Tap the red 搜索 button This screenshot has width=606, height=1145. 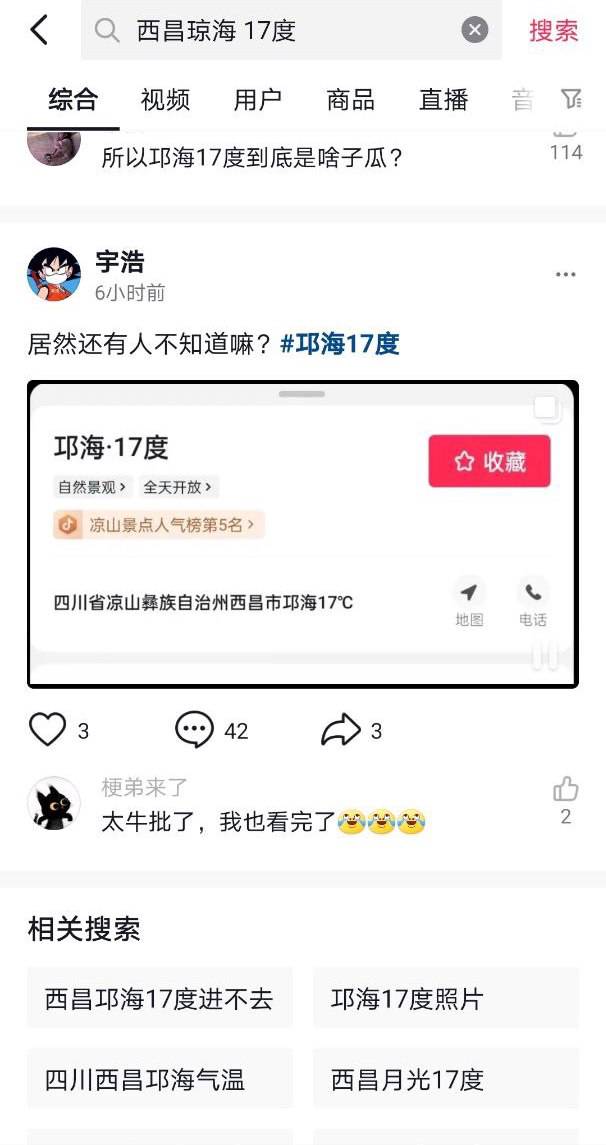553,31
